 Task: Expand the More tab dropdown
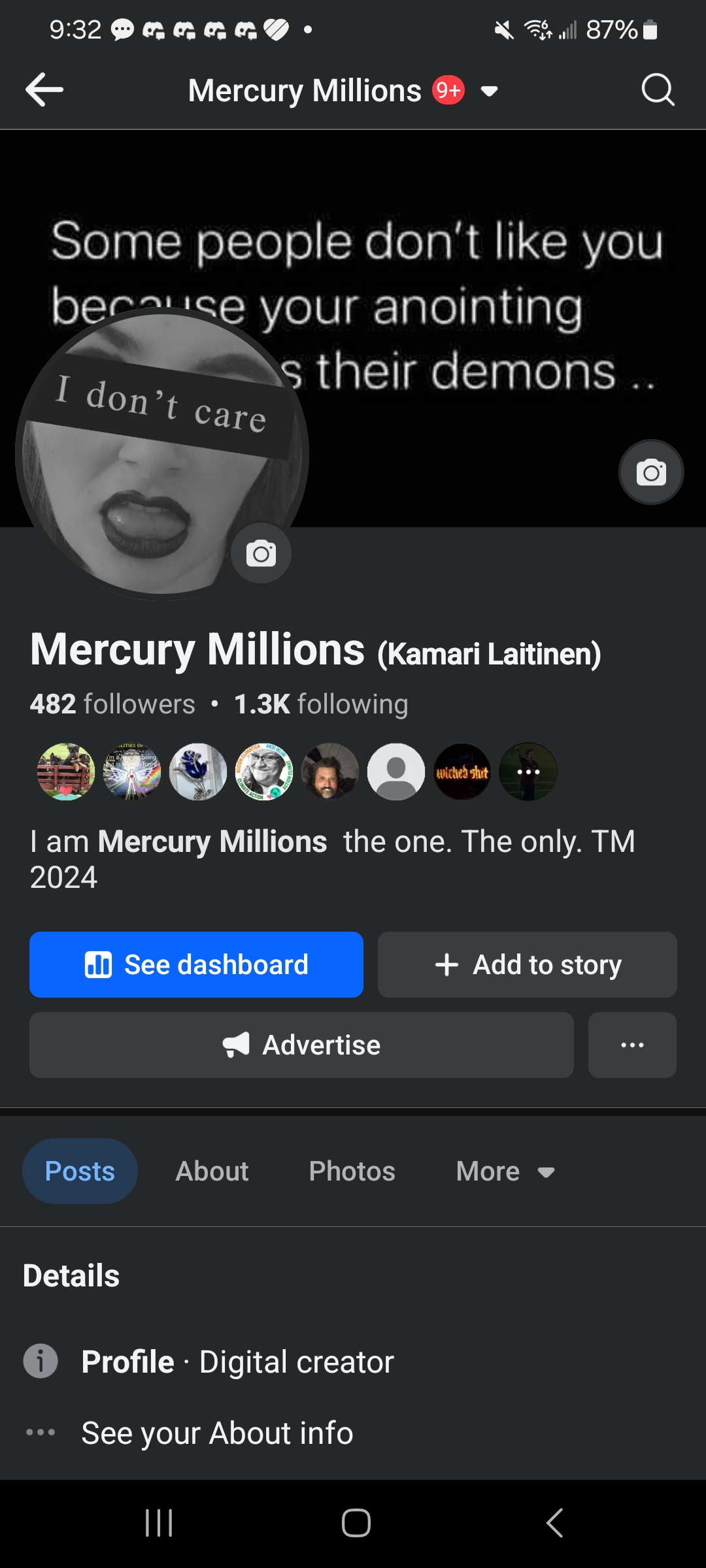[x=505, y=1171]
